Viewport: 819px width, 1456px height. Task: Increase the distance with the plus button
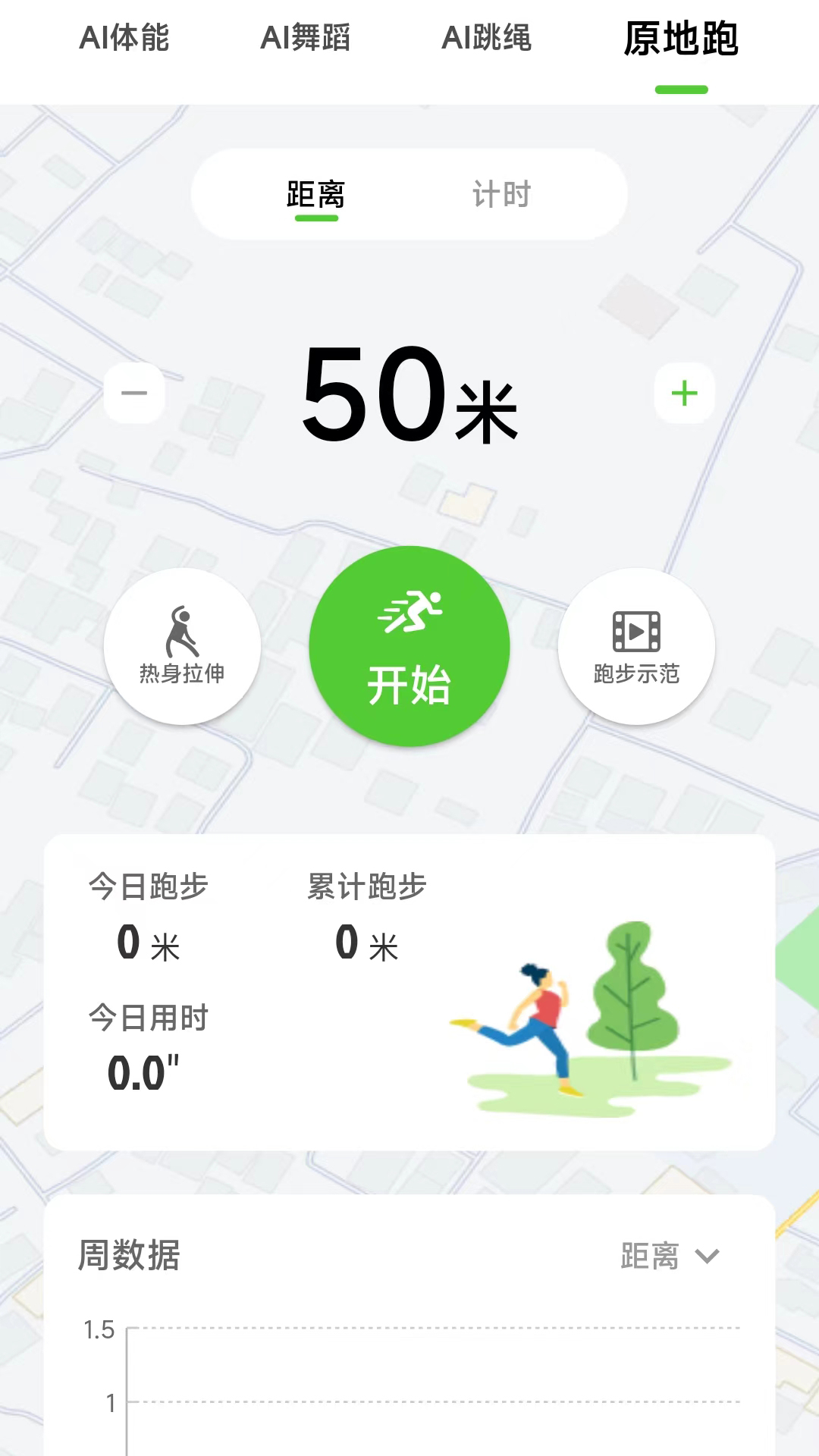click(x=684, y=393)
